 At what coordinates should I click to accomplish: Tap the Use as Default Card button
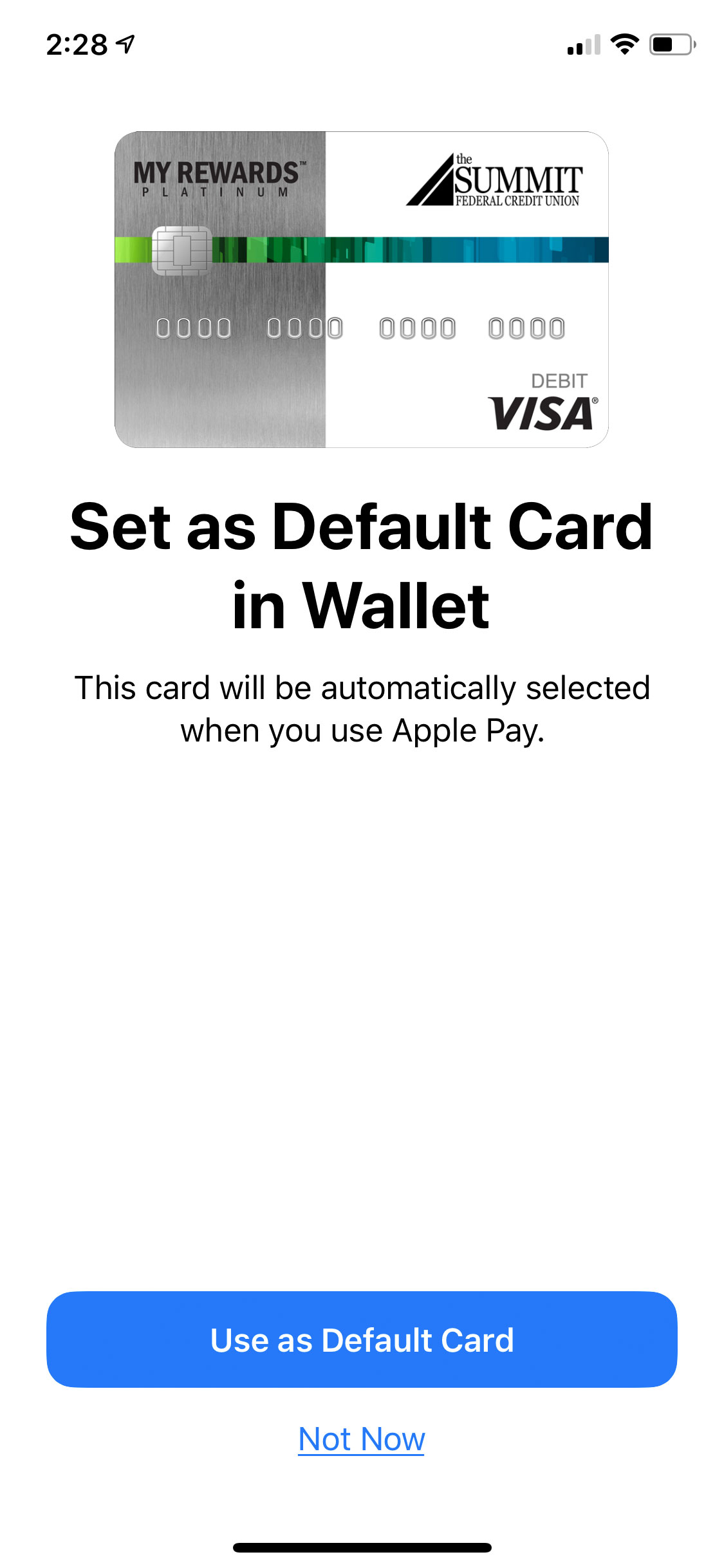(x=362, y=1339)
